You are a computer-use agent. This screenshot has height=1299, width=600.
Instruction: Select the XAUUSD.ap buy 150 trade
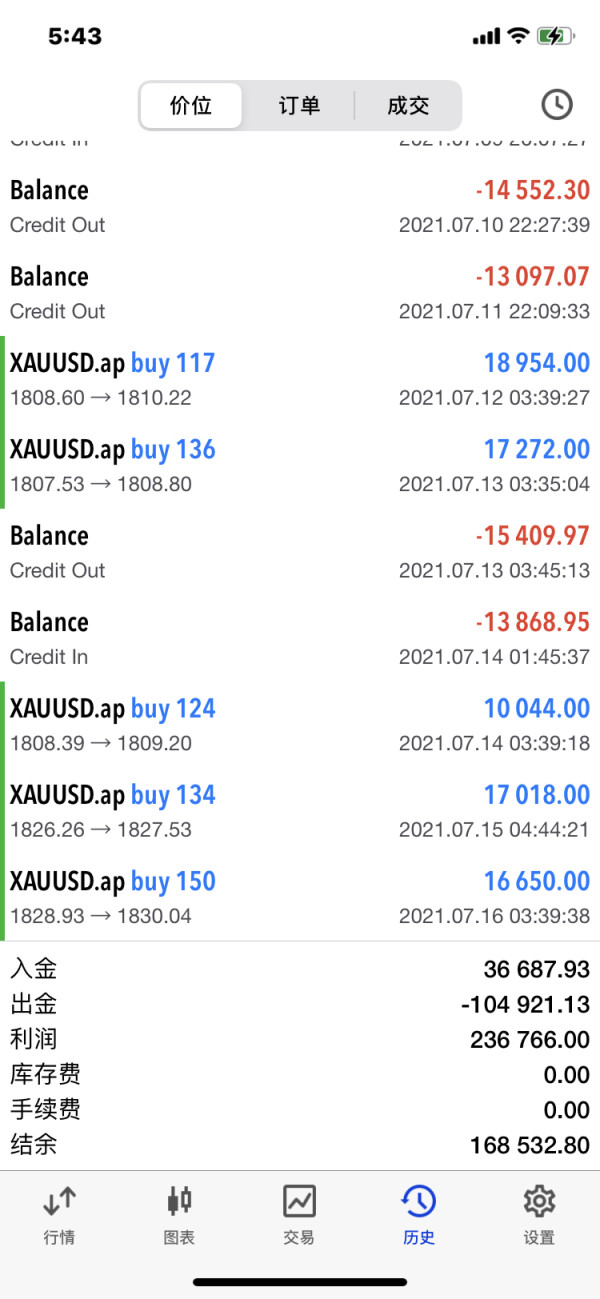click(x=300, y=897)
